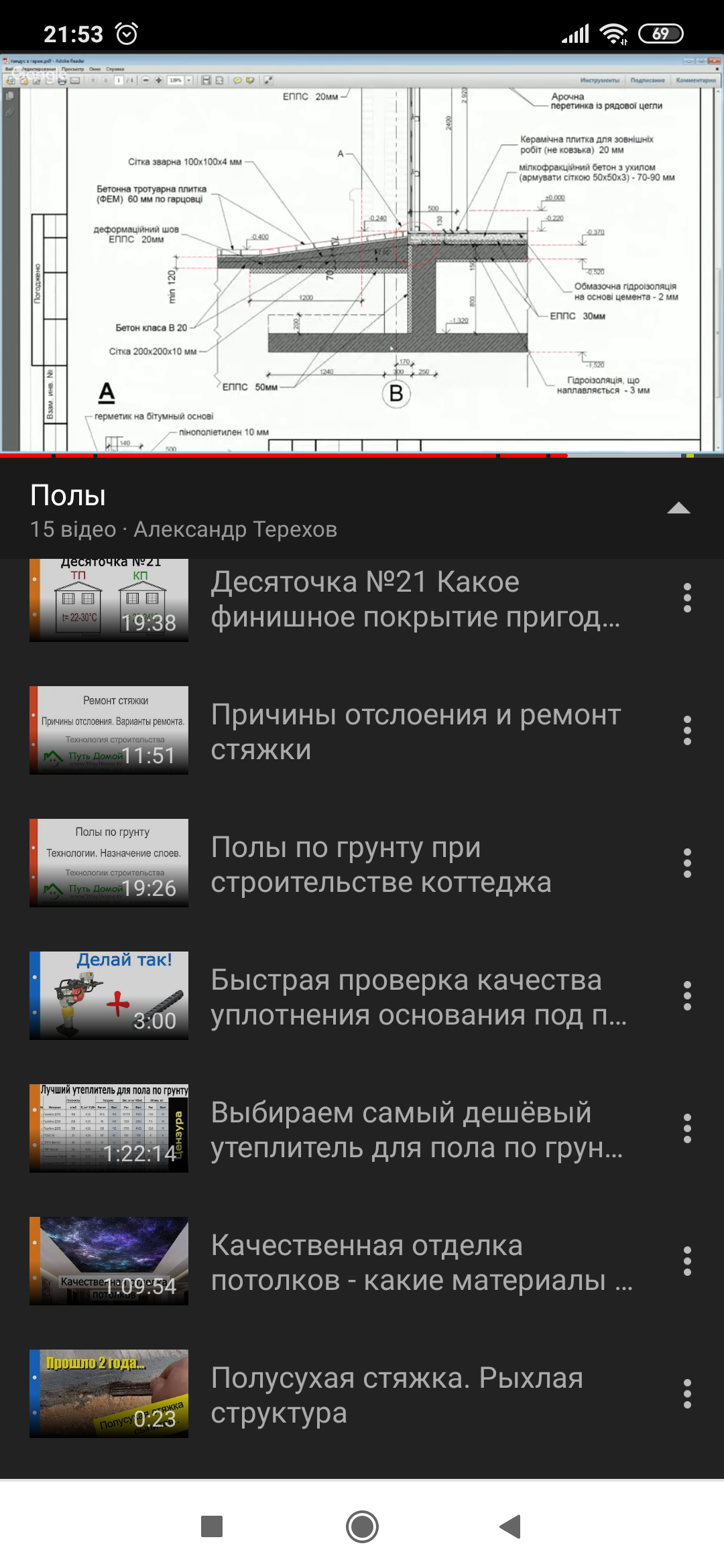Tap the playing video to show controls
The image size is (724, 1568).
362,253
